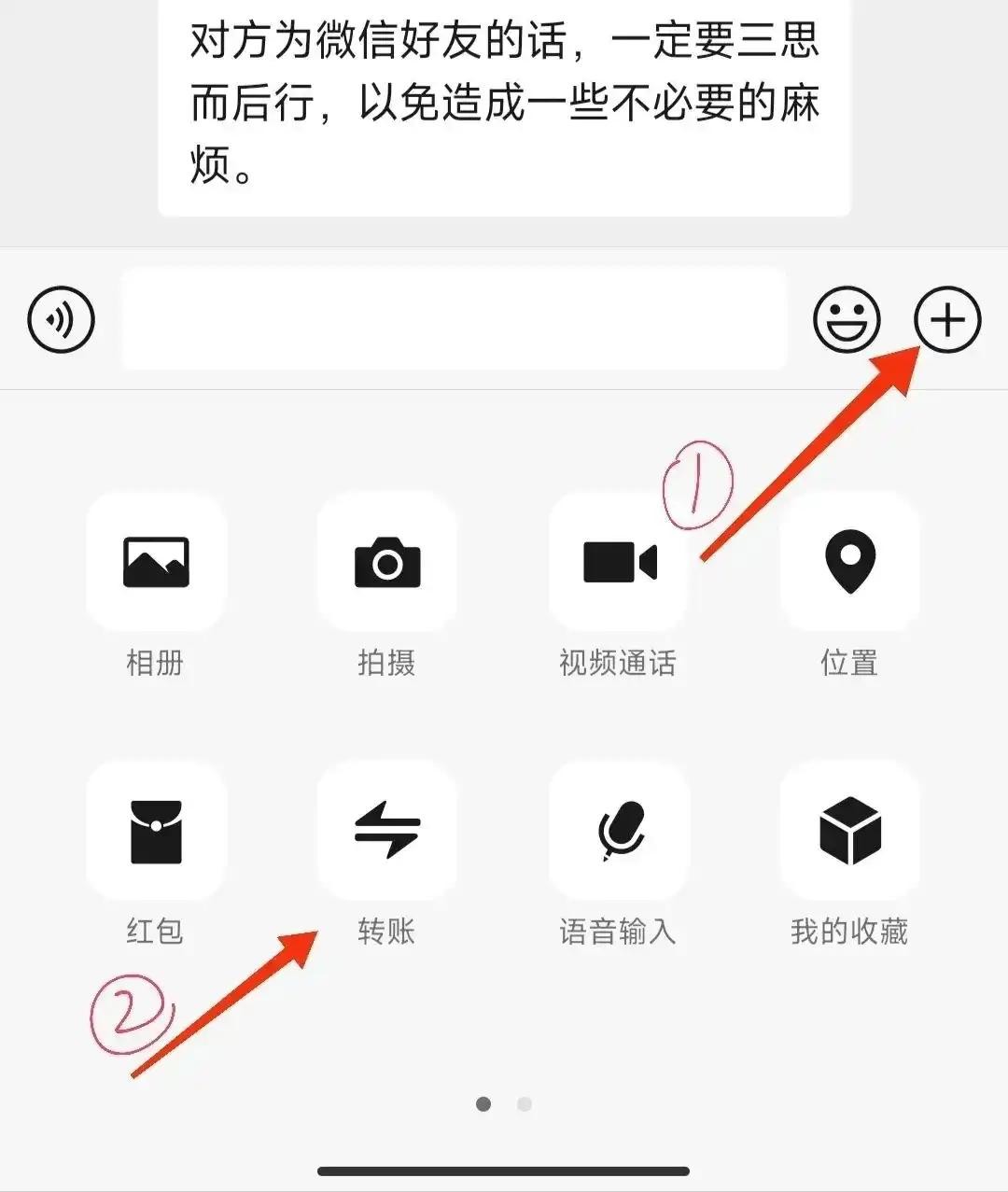The image size is (1008, 1192).
Task: Open 相册 to pick photos
Action: point(156,563)
